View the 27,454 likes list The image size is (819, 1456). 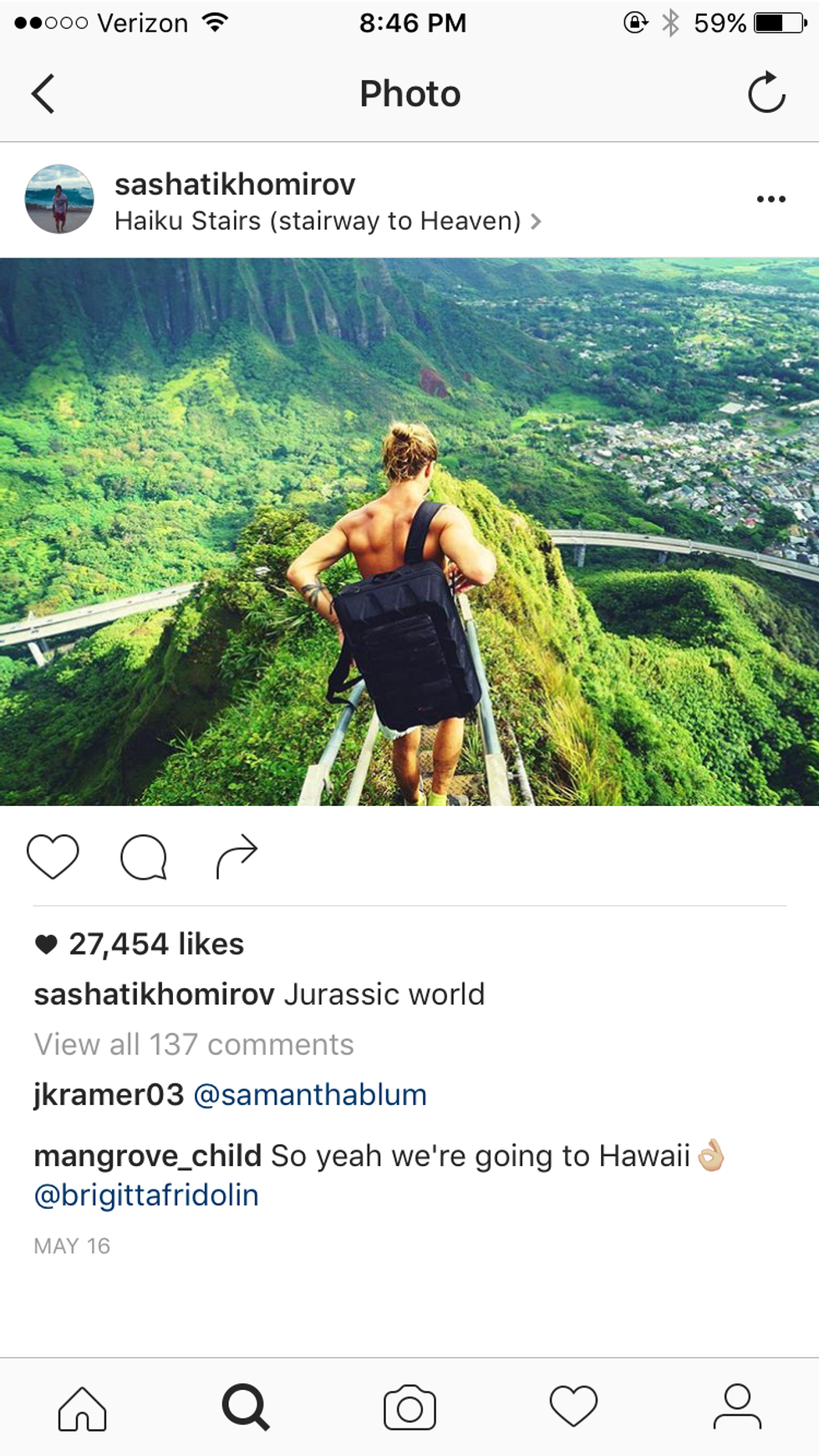point(155,944)
